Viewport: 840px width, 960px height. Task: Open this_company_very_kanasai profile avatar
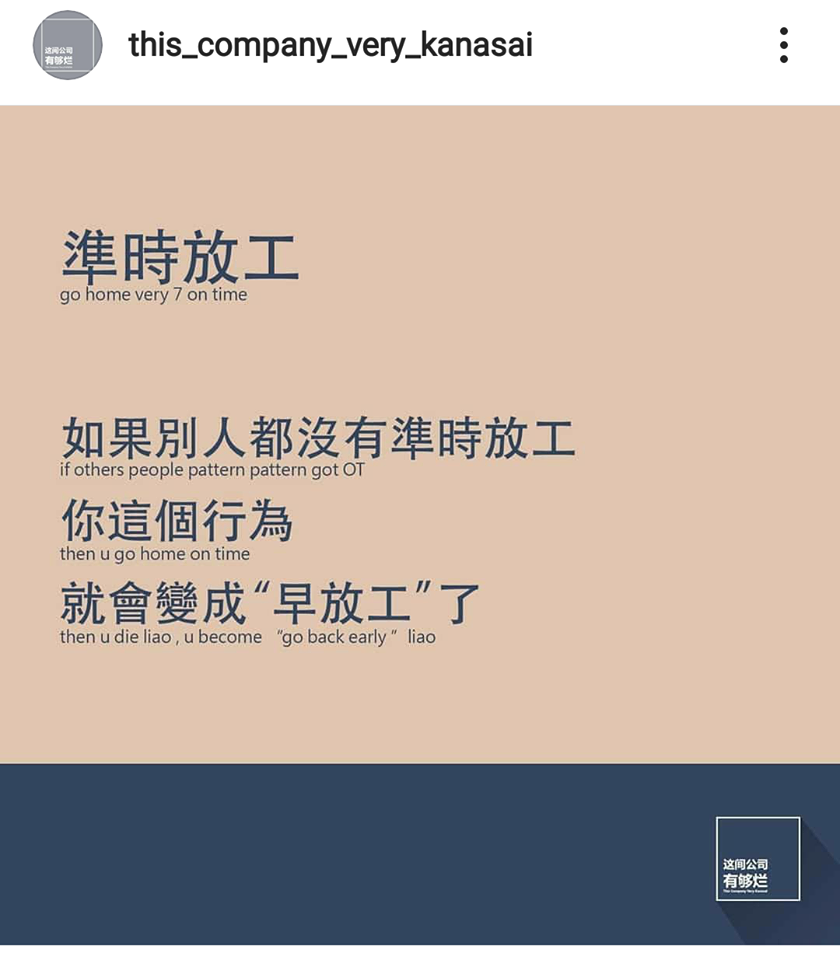point(67,45)
